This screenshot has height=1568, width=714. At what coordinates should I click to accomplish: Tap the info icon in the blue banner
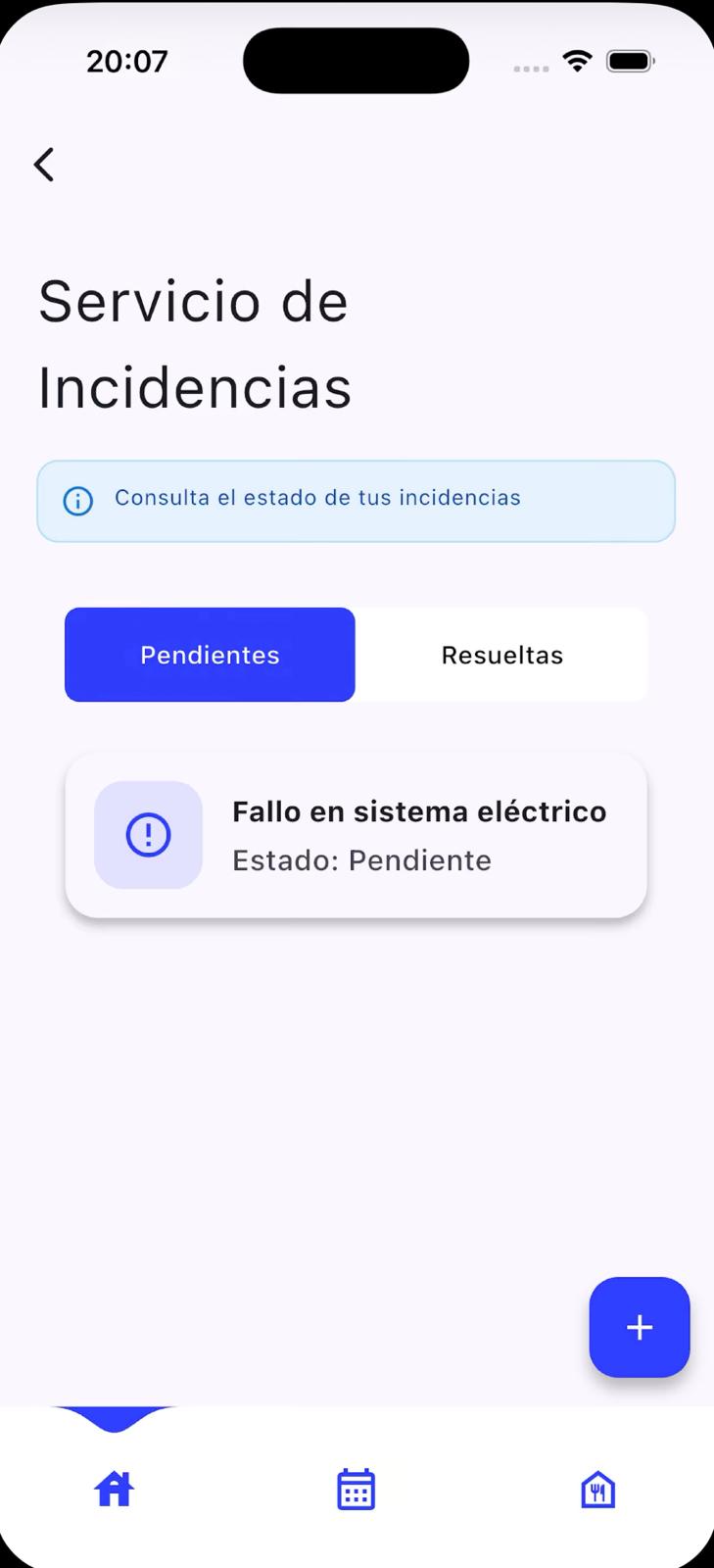click(x=77, y=501)
